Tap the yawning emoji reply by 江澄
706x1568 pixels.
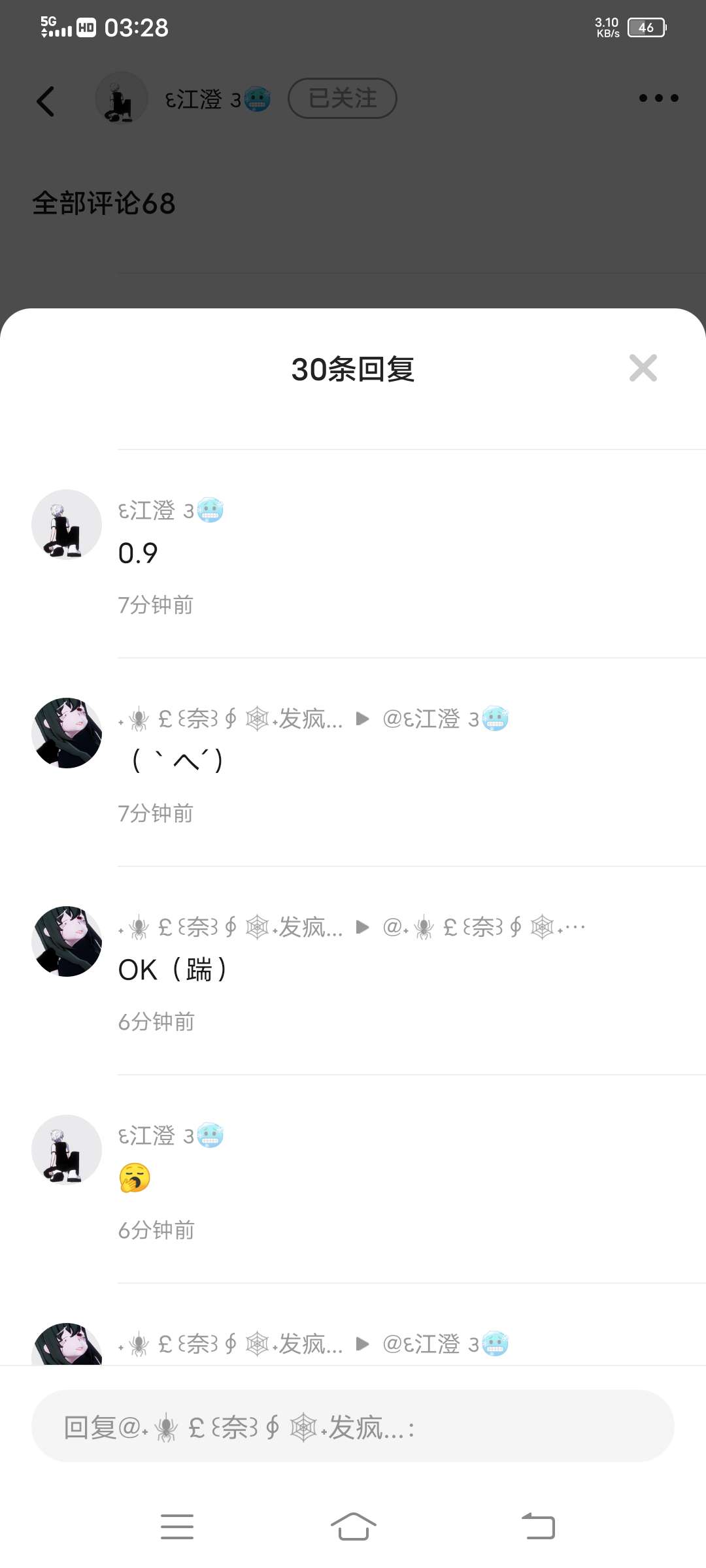[x=135, y=1178]
